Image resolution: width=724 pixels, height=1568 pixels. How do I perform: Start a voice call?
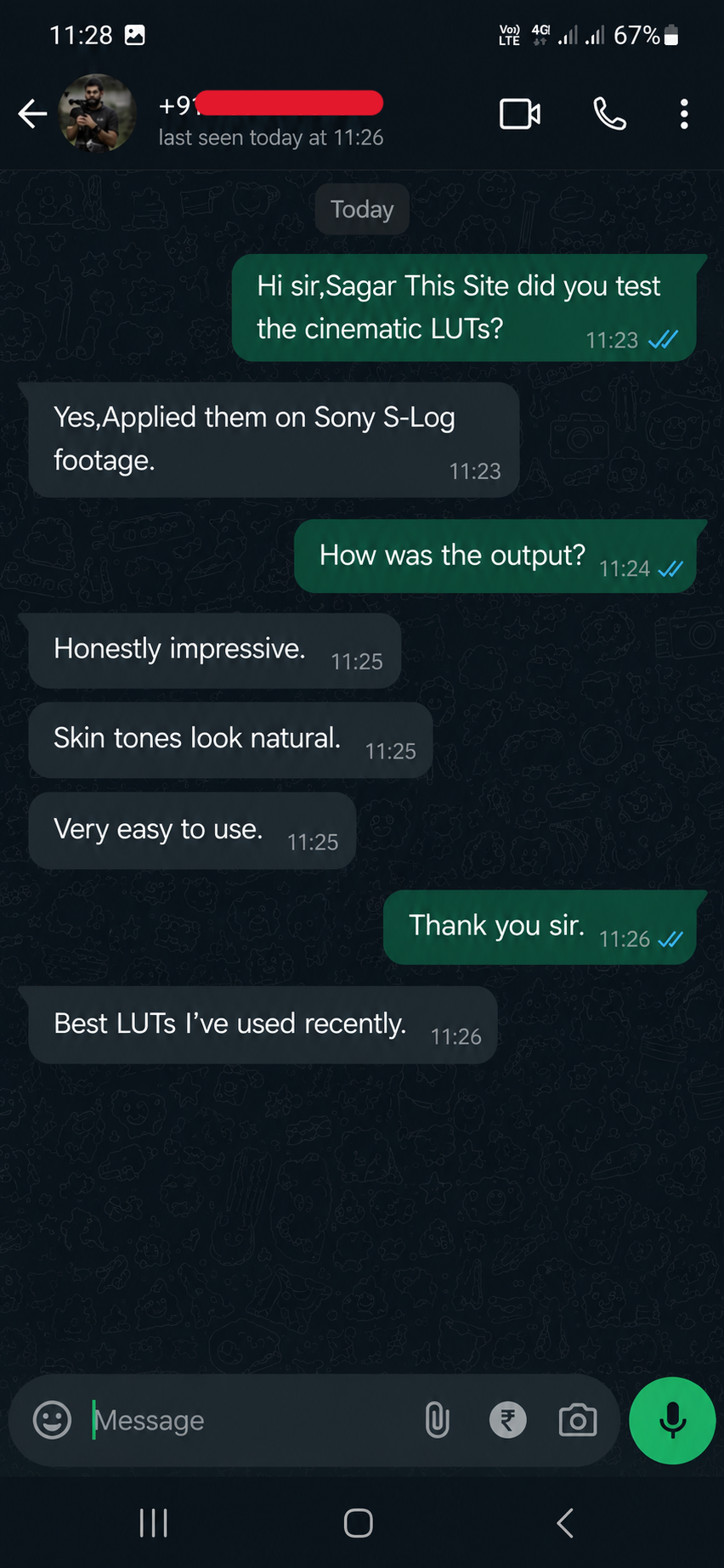point(609,114)
